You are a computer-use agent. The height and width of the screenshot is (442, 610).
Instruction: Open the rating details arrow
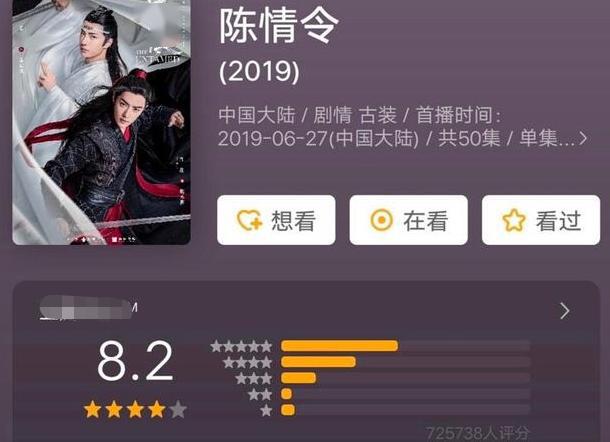point(565,311)
